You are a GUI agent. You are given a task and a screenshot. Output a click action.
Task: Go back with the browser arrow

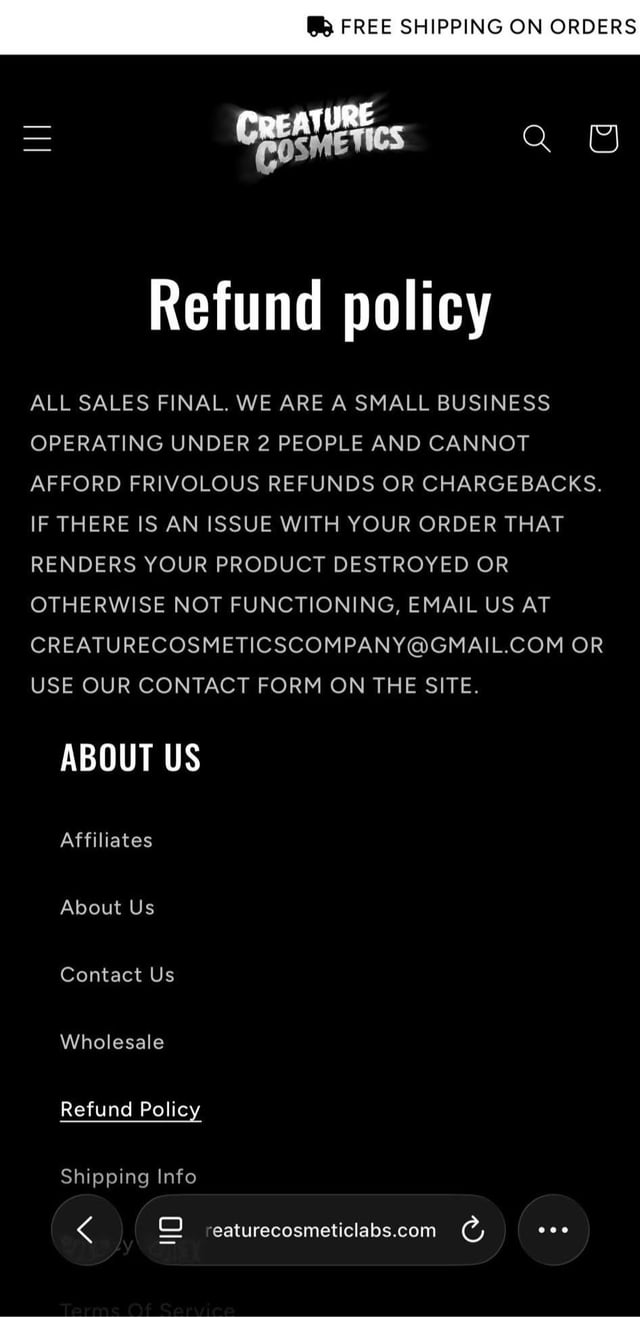pos(86,1230)
